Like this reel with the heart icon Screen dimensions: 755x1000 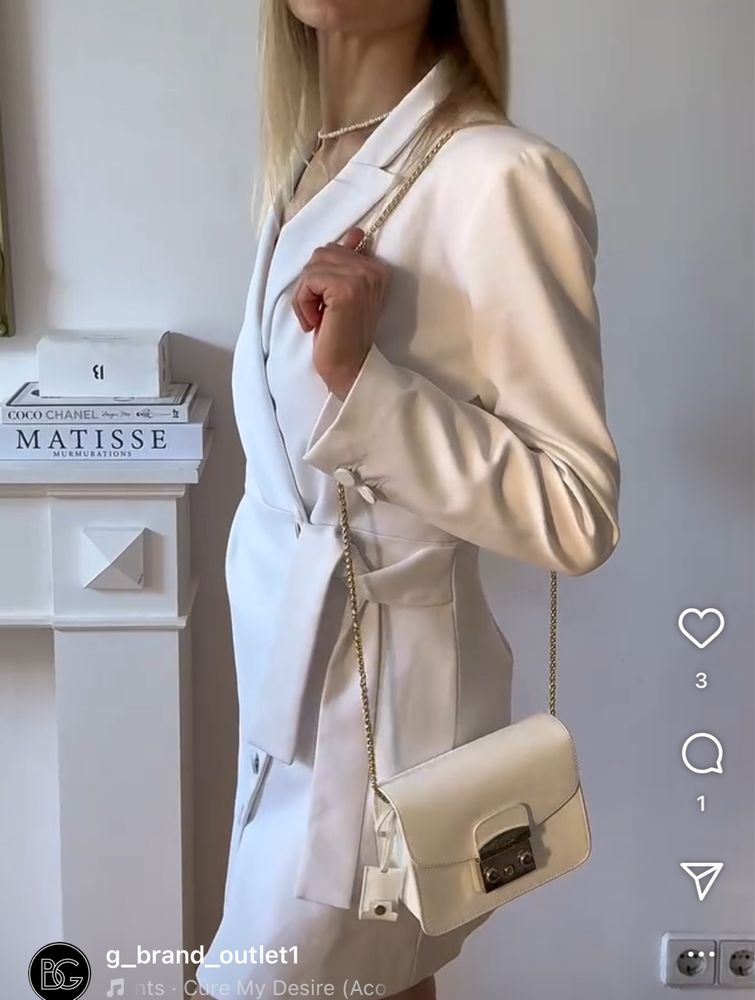pos(701,628)
